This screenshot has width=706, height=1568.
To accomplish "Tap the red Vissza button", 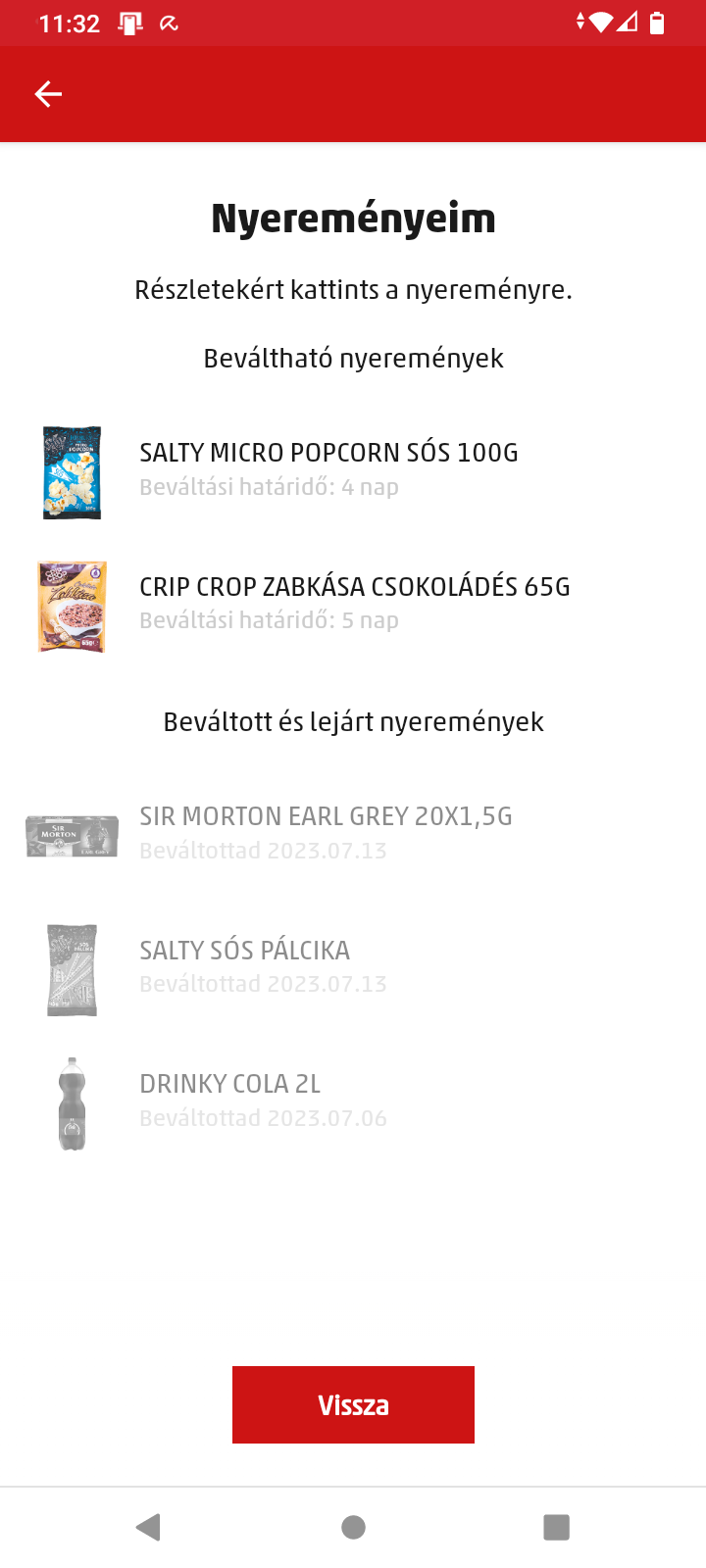I will [x=353, y=1404].
